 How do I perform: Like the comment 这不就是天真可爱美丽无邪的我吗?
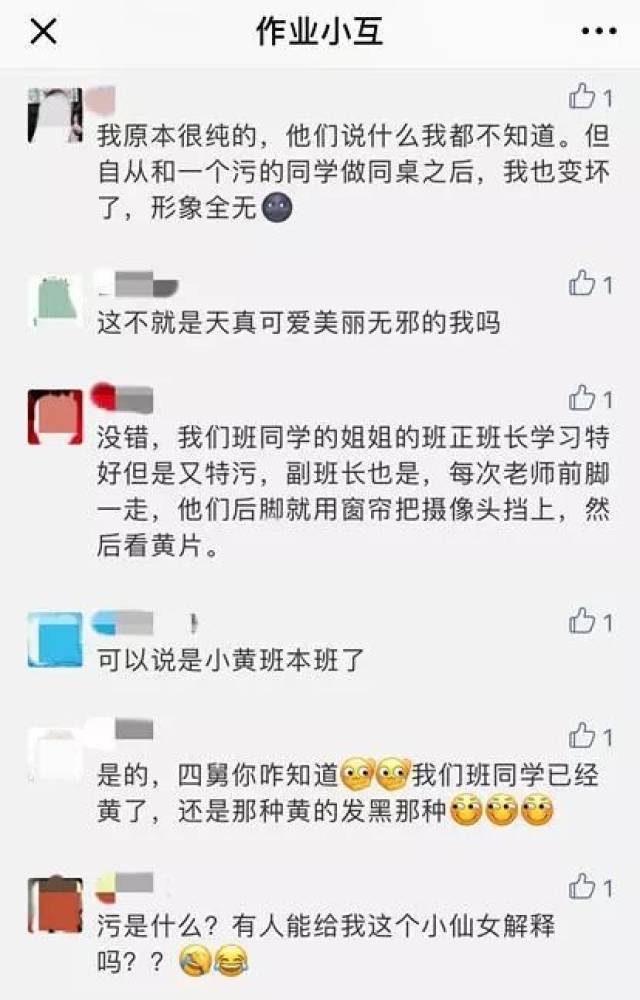click(582, 284)
